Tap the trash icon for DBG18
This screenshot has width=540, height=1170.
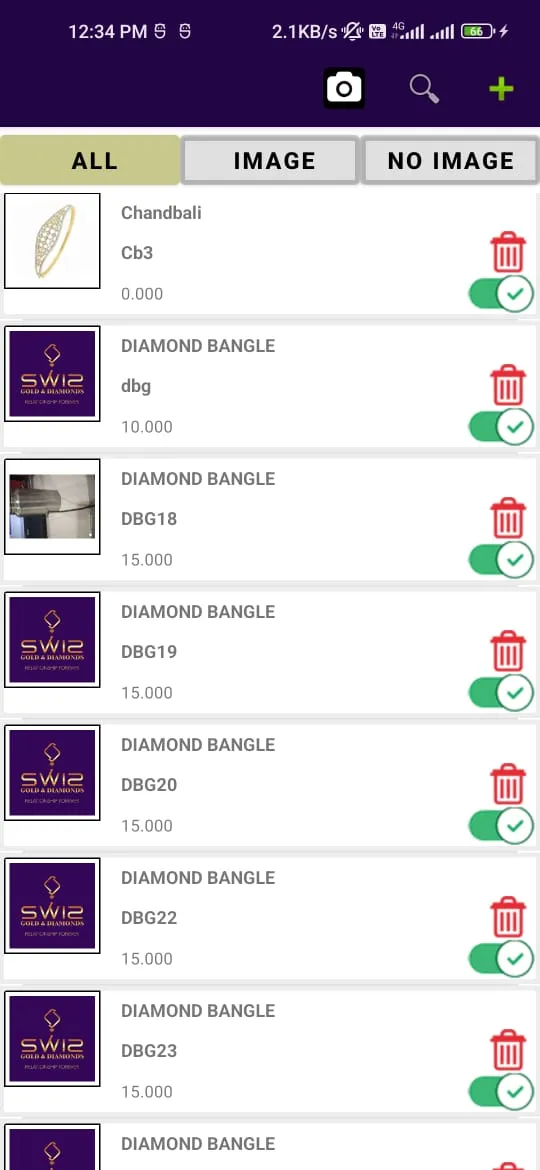(x=508, y=518)
